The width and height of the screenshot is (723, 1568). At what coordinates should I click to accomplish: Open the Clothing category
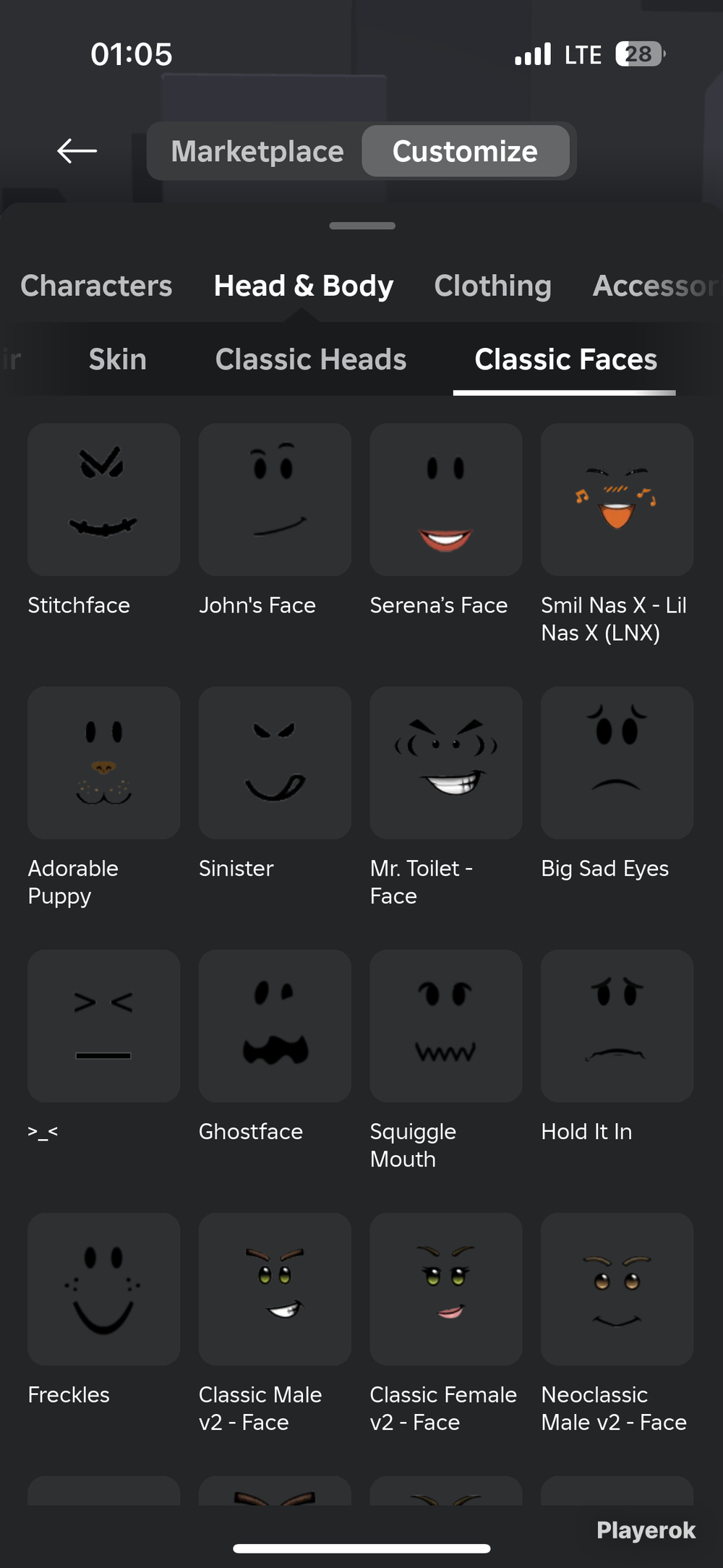492,286
